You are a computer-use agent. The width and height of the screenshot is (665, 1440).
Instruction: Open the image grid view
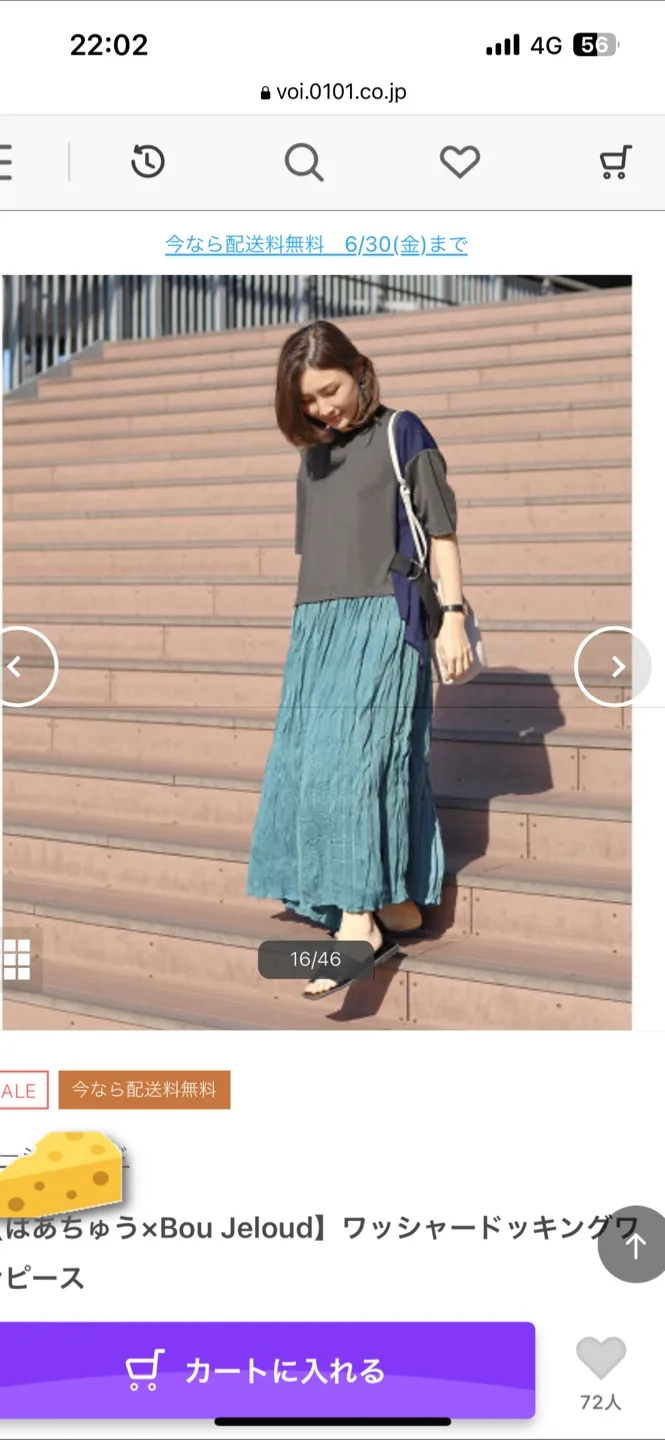[17, 960]
